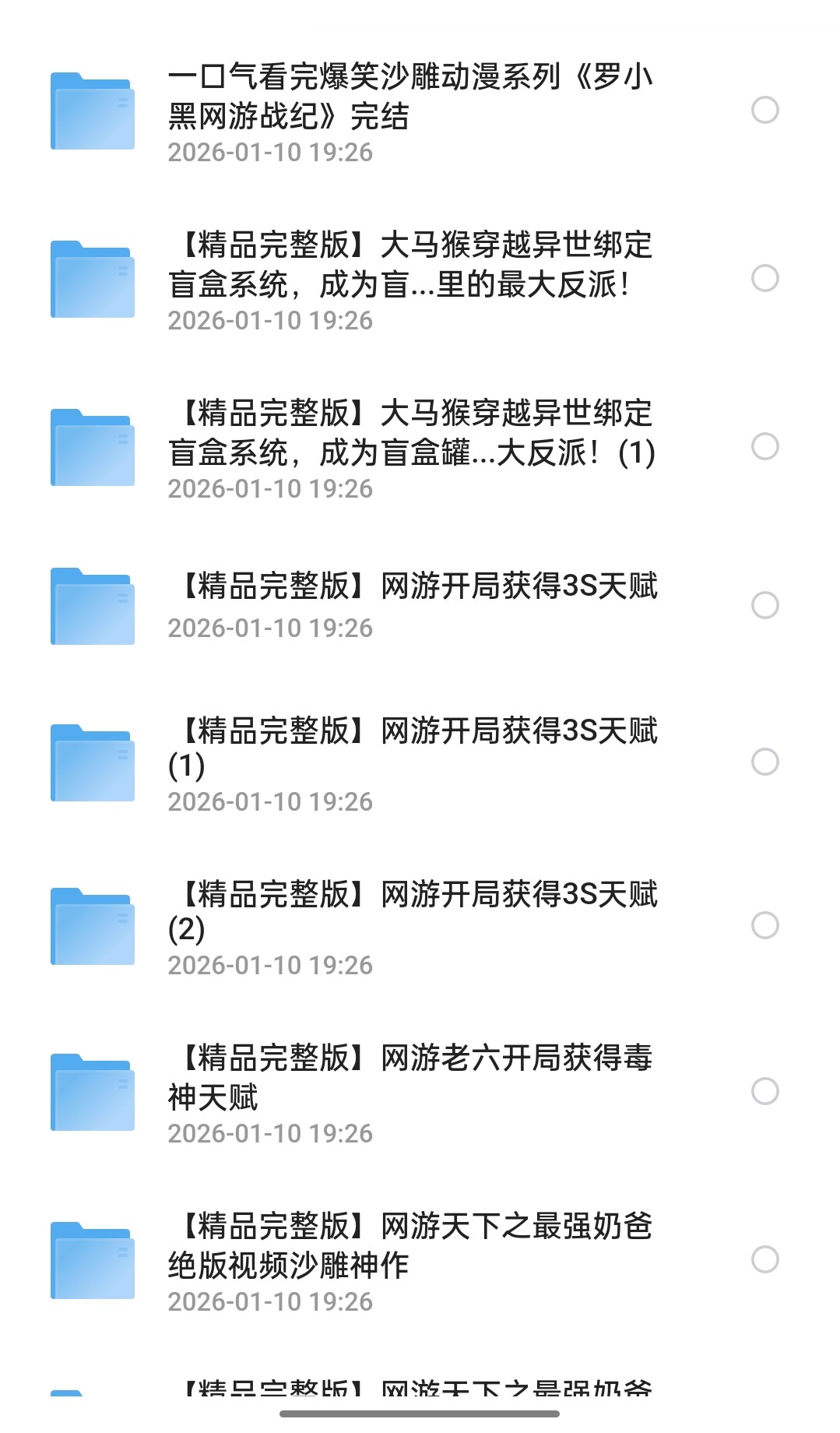
Task: Open 网游天下之最强奶爸绝版视频沙雕神作 folder
Action: pyautogui.click(x=409, y=1246)
